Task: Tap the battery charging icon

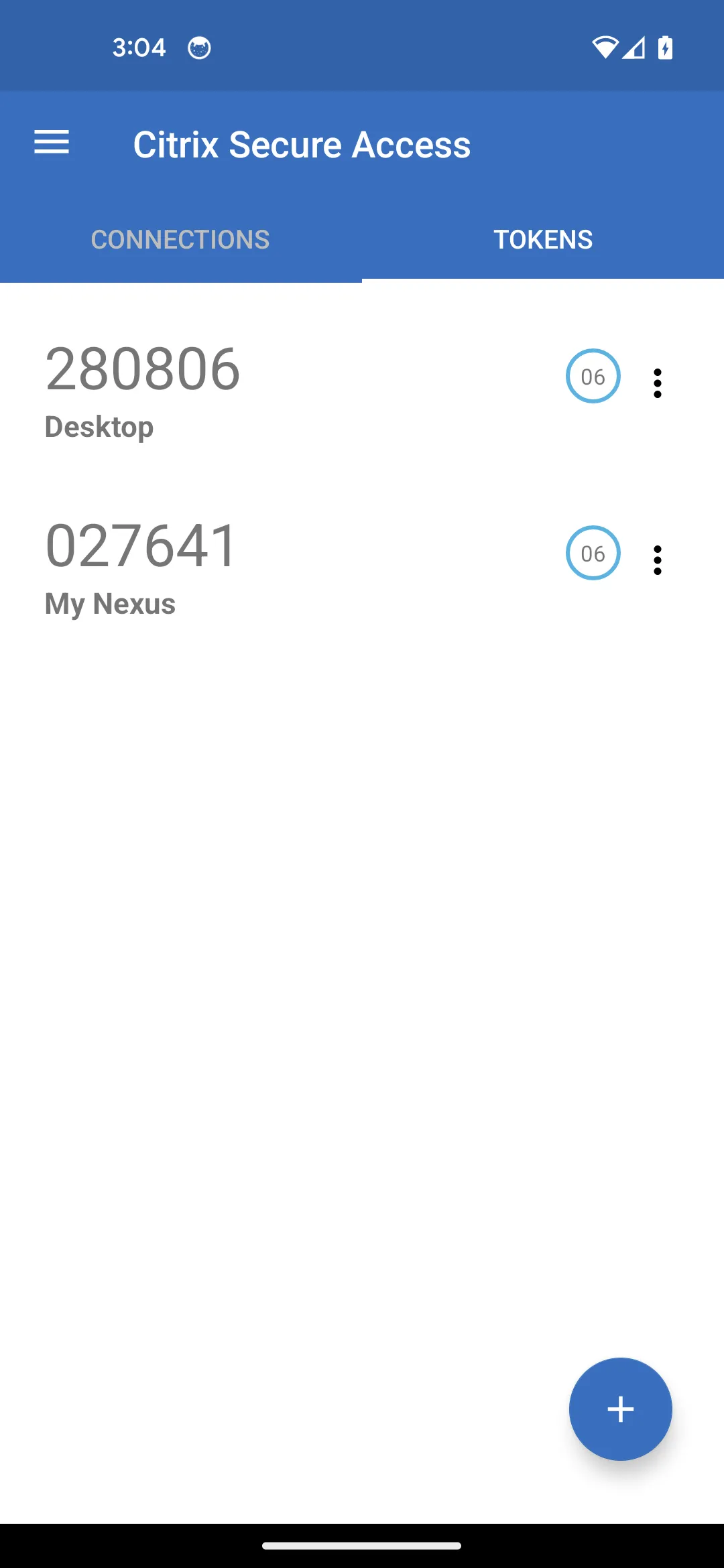Action: (664, 47)
